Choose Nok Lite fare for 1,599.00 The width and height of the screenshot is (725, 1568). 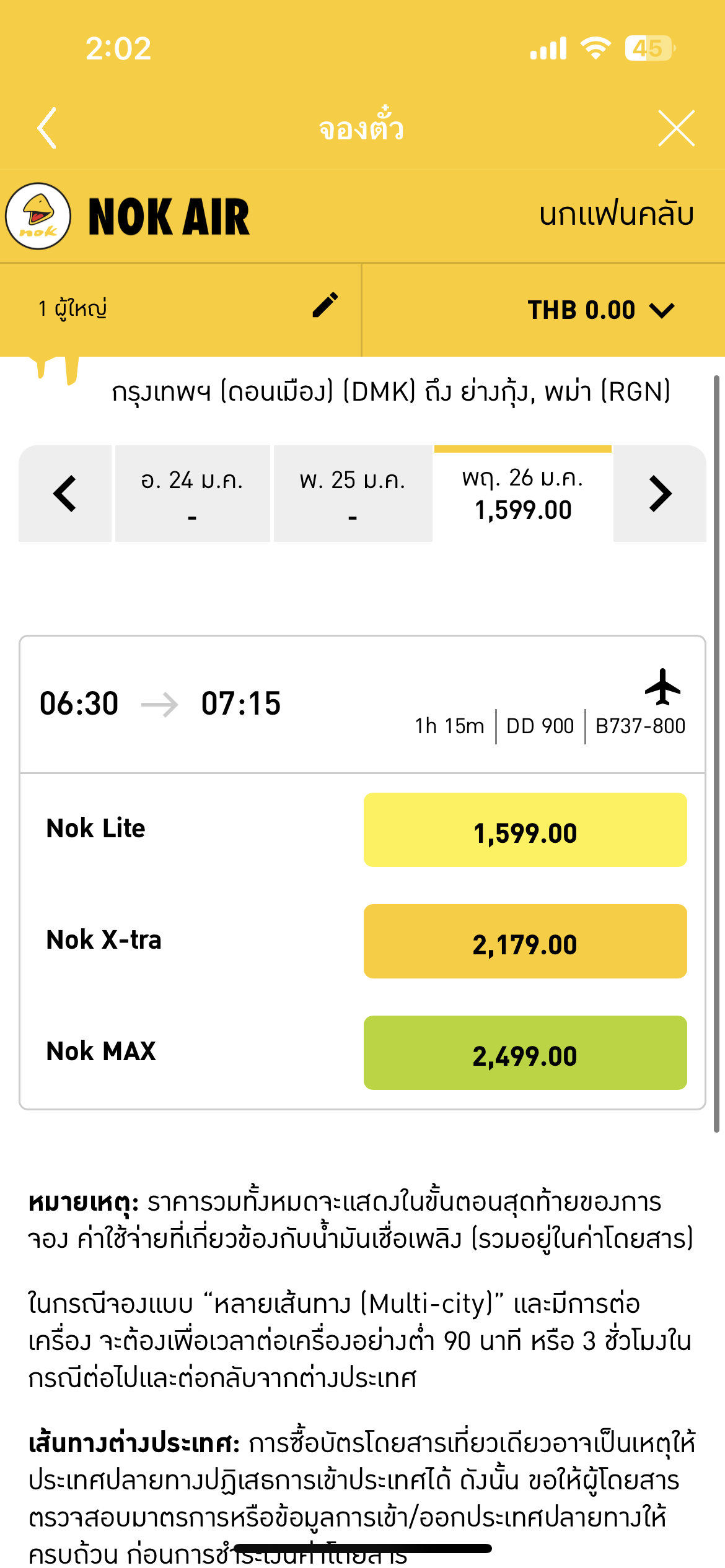coord(525,830)
